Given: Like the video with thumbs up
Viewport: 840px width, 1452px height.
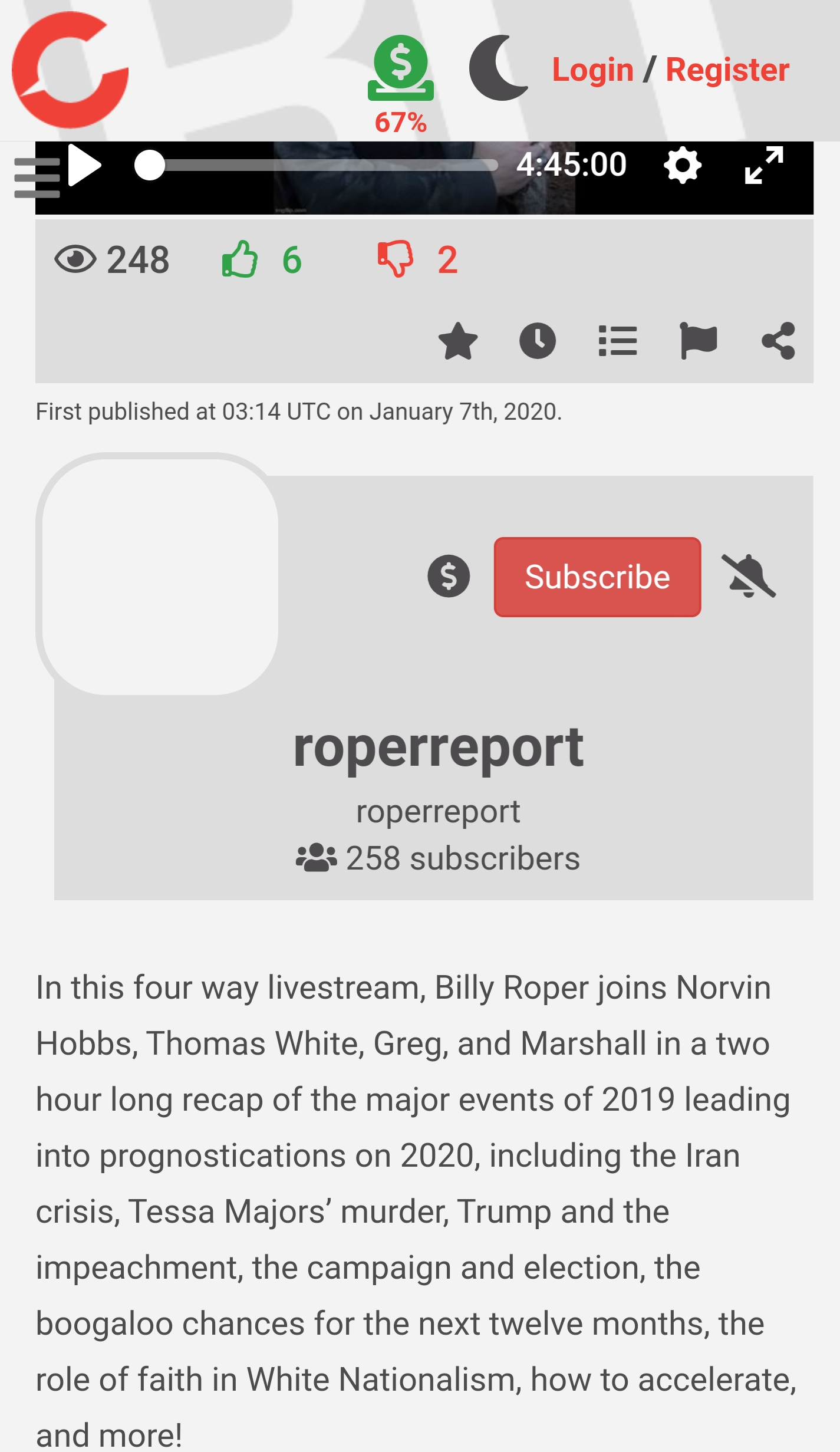Looking at the screenshot, I should coord(240,259).
